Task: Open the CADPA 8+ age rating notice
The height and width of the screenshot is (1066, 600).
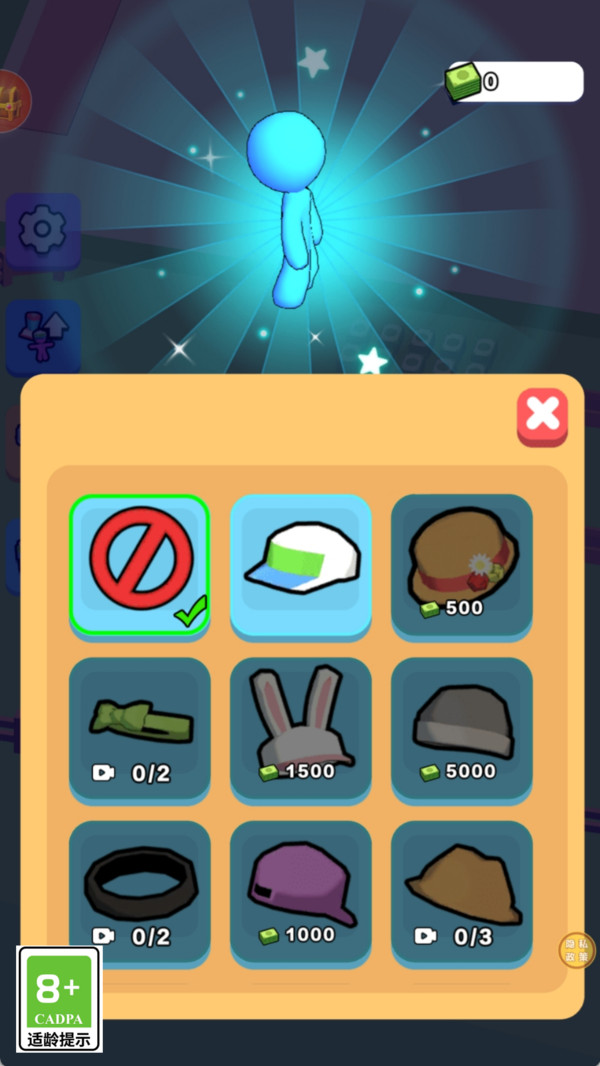Action: 59,997
